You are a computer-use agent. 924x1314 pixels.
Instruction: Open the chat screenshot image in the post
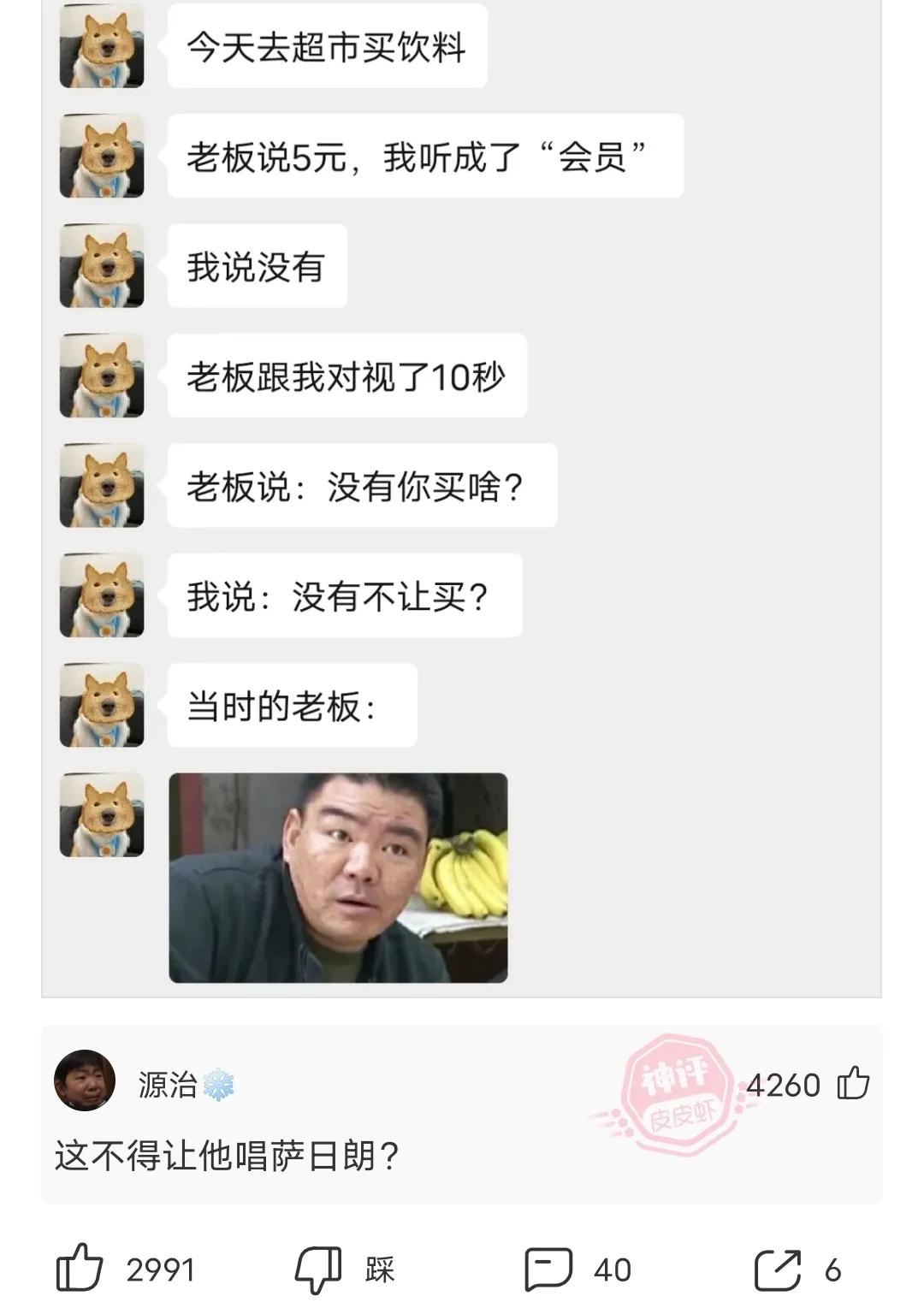461,496
